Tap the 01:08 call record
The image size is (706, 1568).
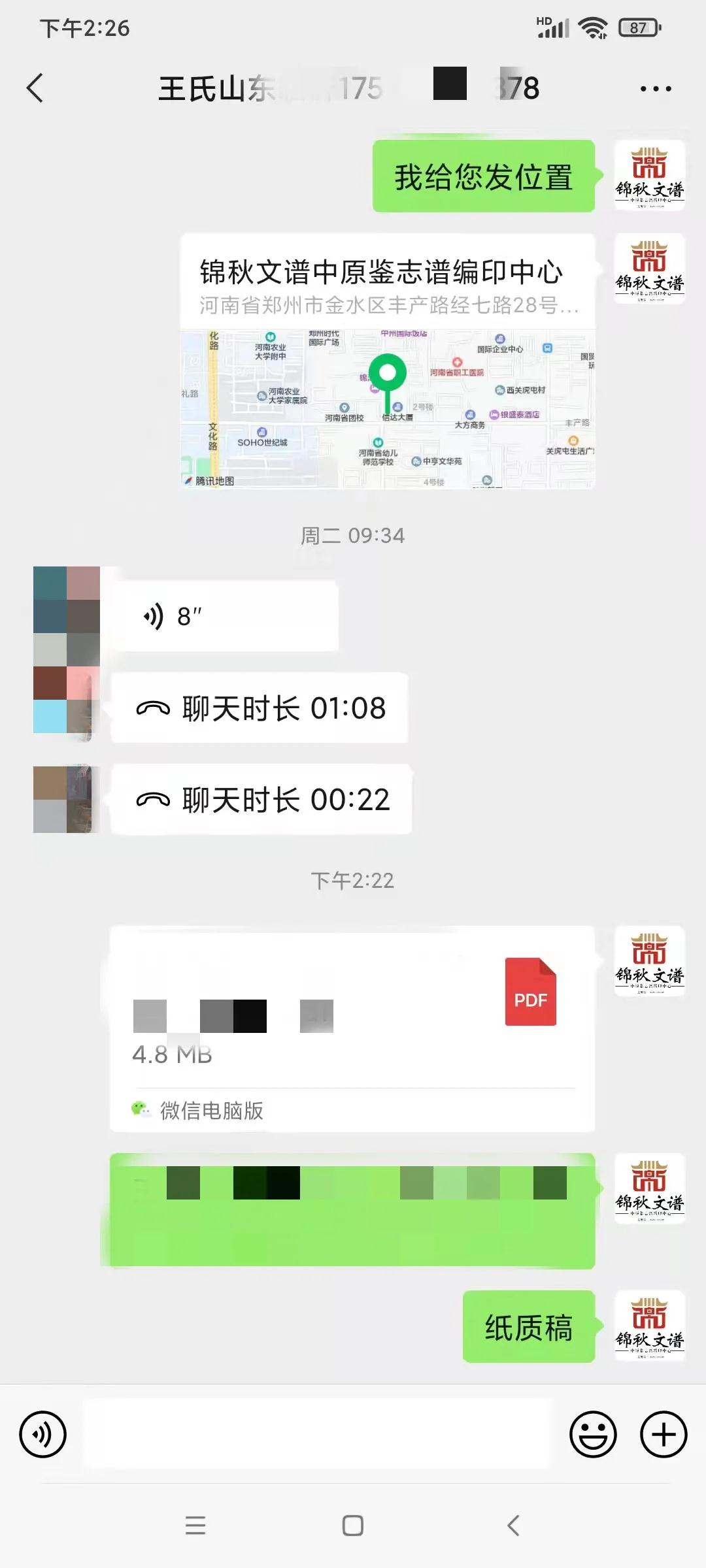coord(260,708)
